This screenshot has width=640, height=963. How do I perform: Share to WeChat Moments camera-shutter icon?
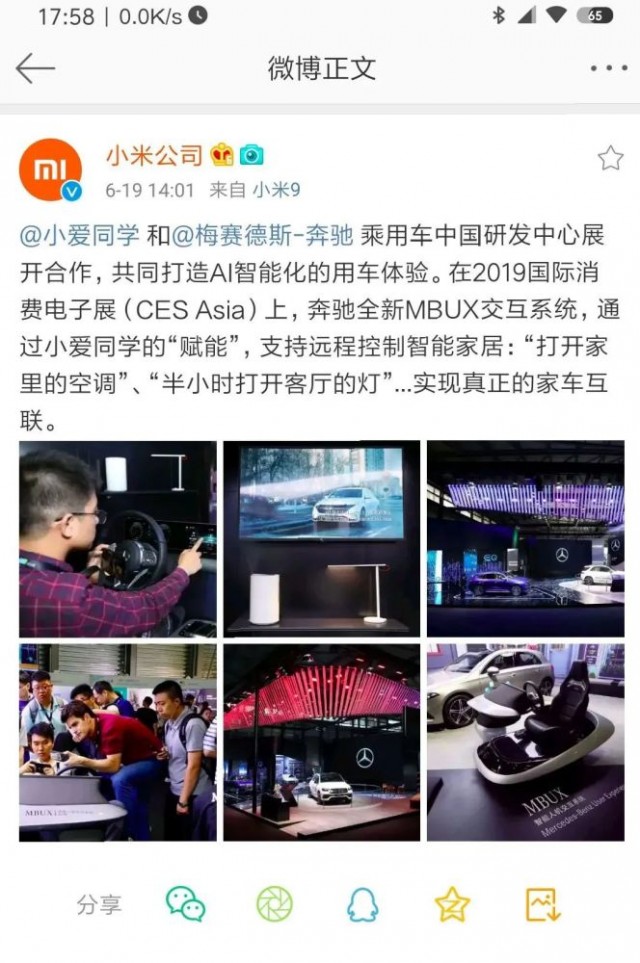tap(274, 904)
